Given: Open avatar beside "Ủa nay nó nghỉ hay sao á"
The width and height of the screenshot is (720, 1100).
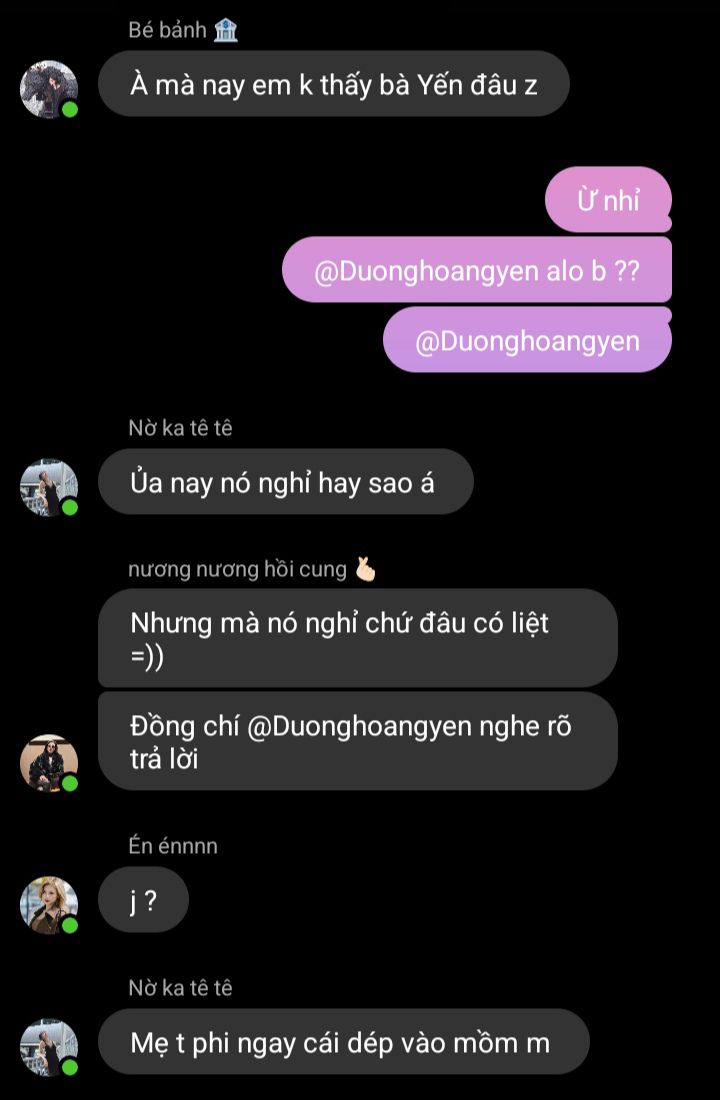Looking at the screenshot, I should [x=48, y=487].
